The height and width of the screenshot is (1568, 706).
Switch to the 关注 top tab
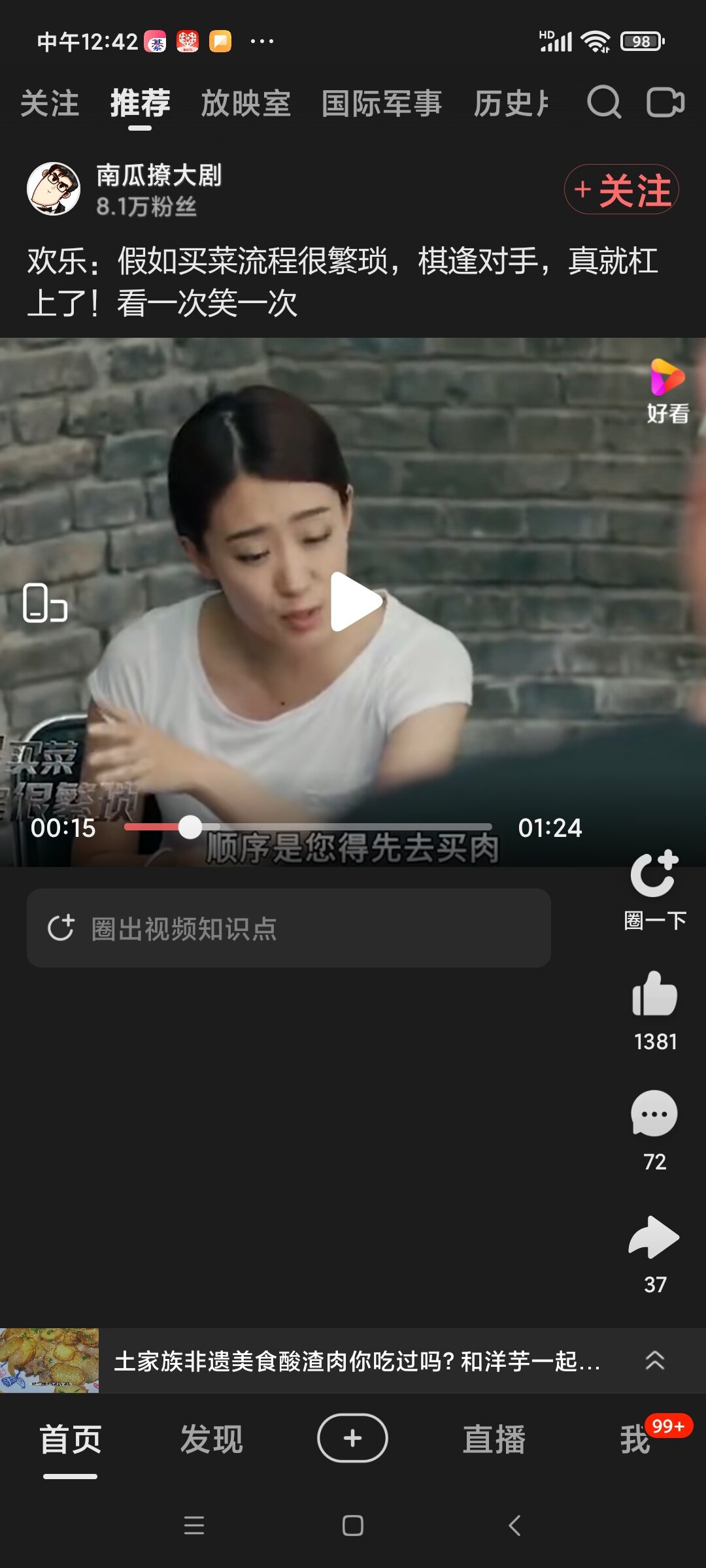click(x=50, y=104)
